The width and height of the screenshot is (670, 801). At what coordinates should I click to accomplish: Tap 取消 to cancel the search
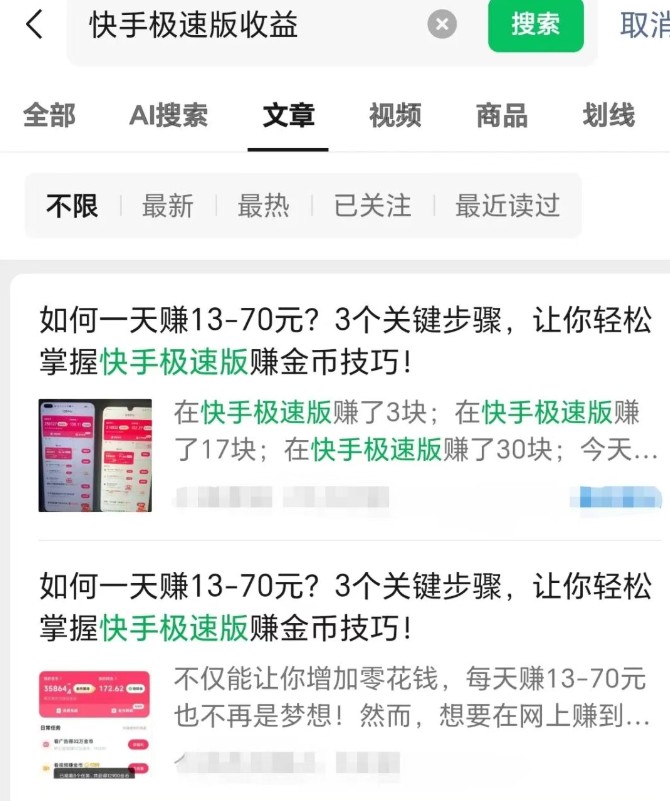(x=645, y=25)
